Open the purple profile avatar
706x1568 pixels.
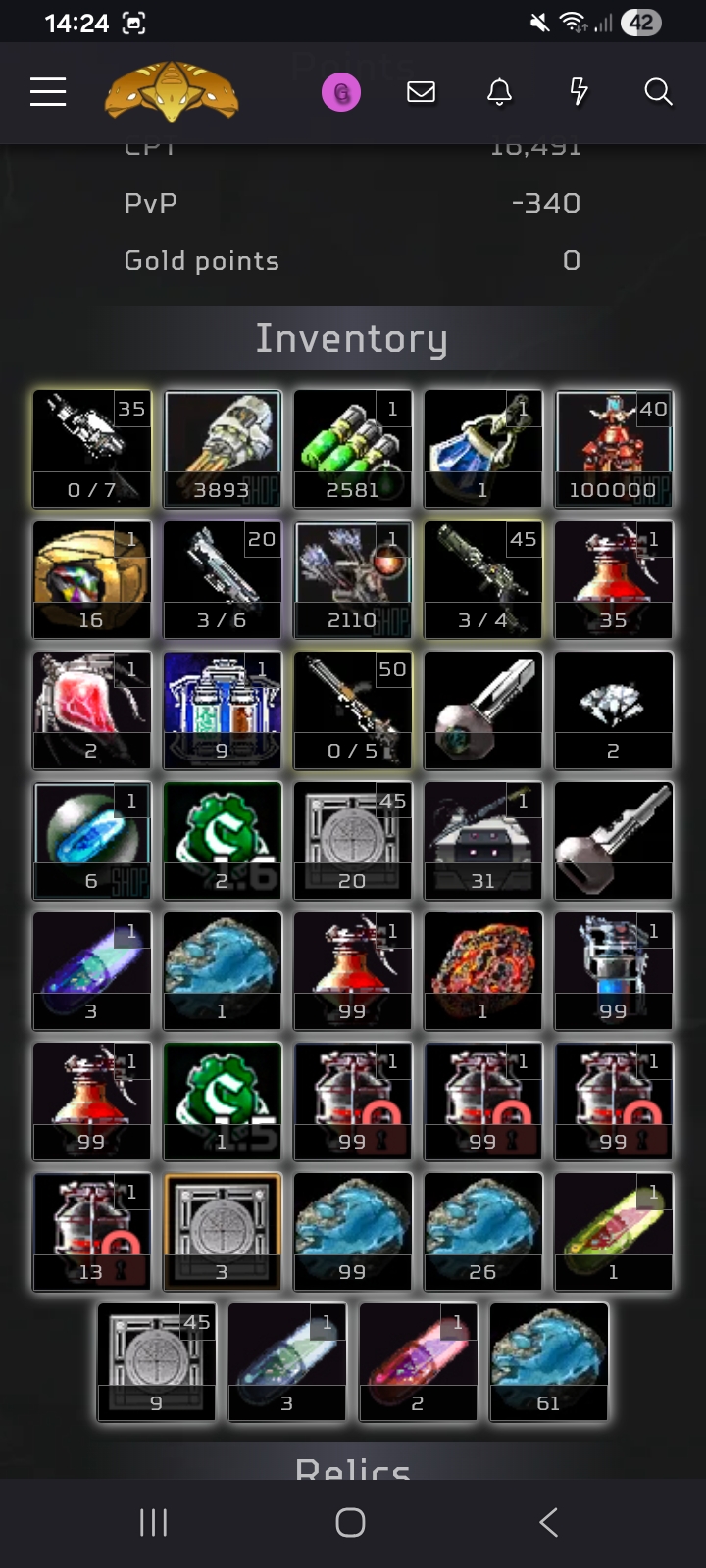point(341,93)
